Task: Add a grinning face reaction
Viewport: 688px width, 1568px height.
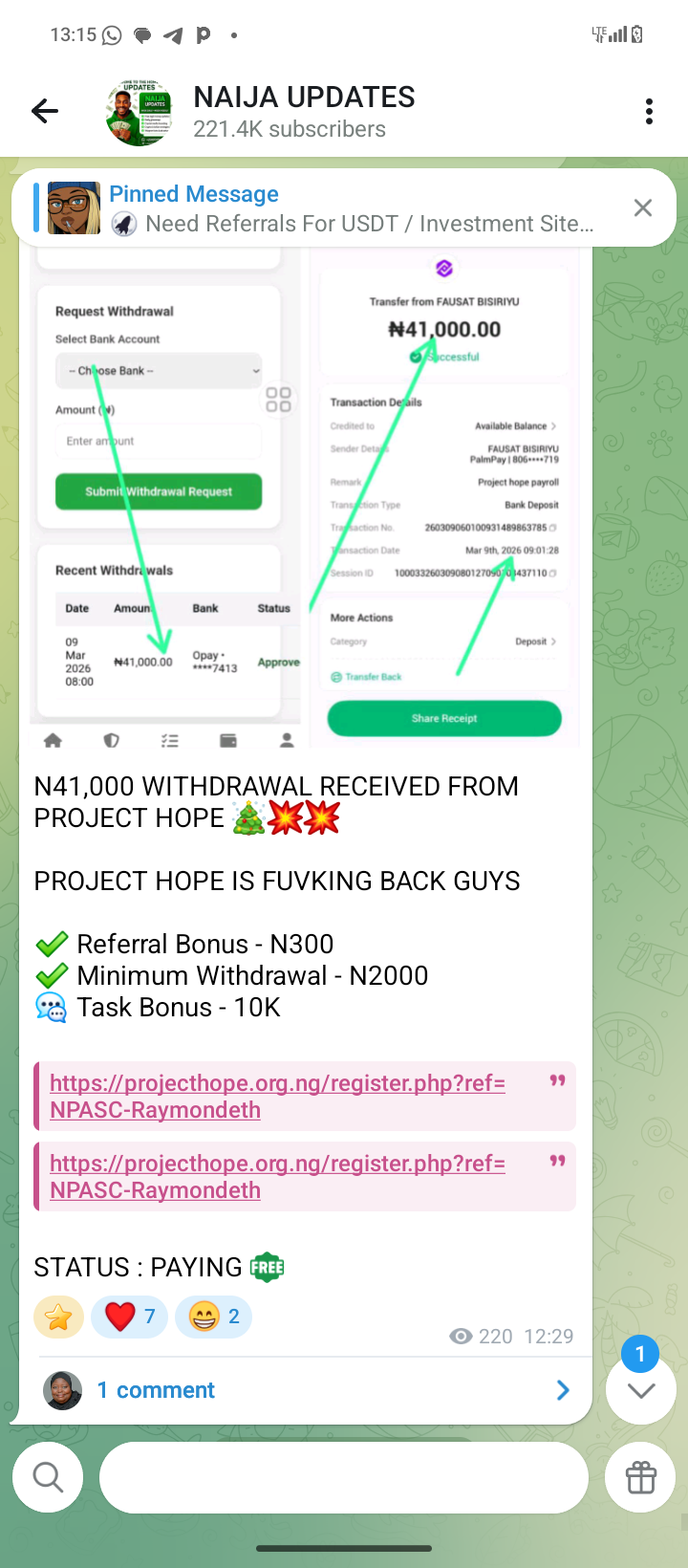Action: click(x=213, y=1318)
